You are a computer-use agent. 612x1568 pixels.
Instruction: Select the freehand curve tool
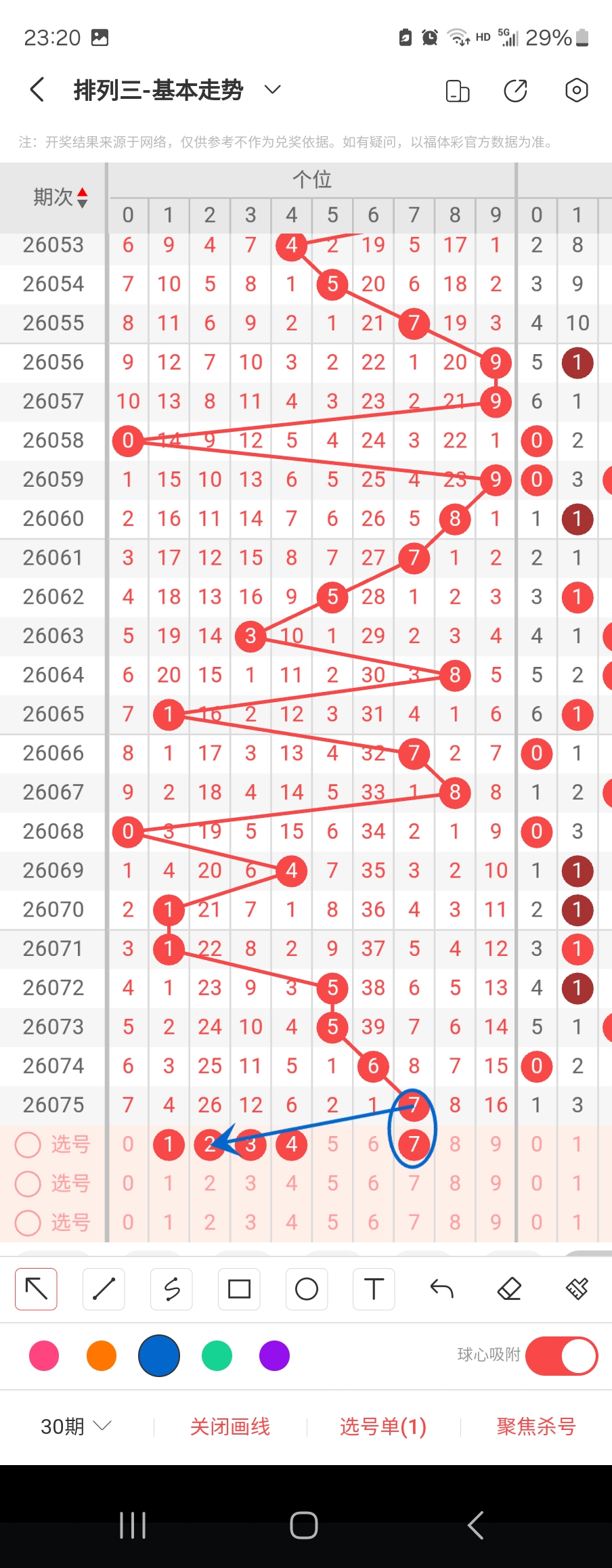click(171, 1289)
